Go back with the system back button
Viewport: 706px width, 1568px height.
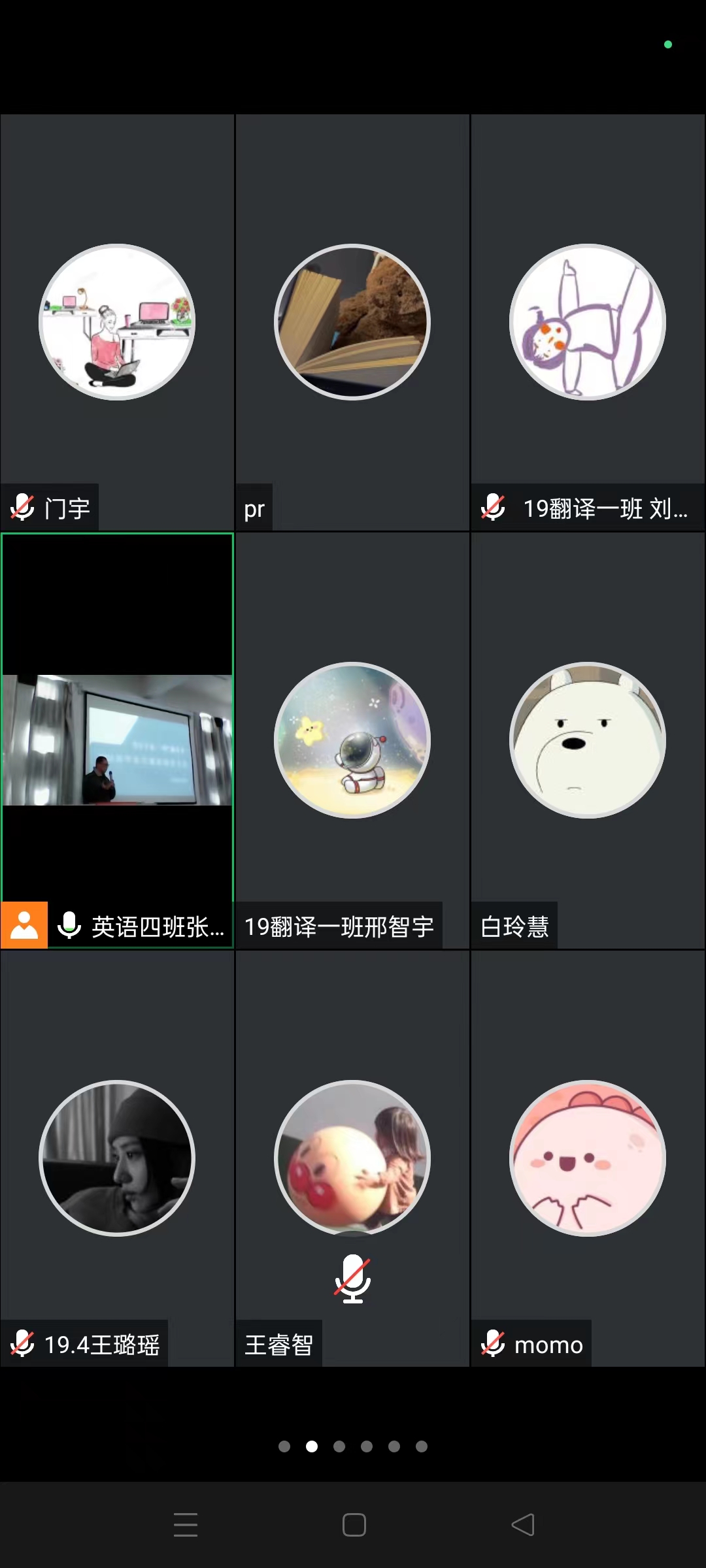523,1525
